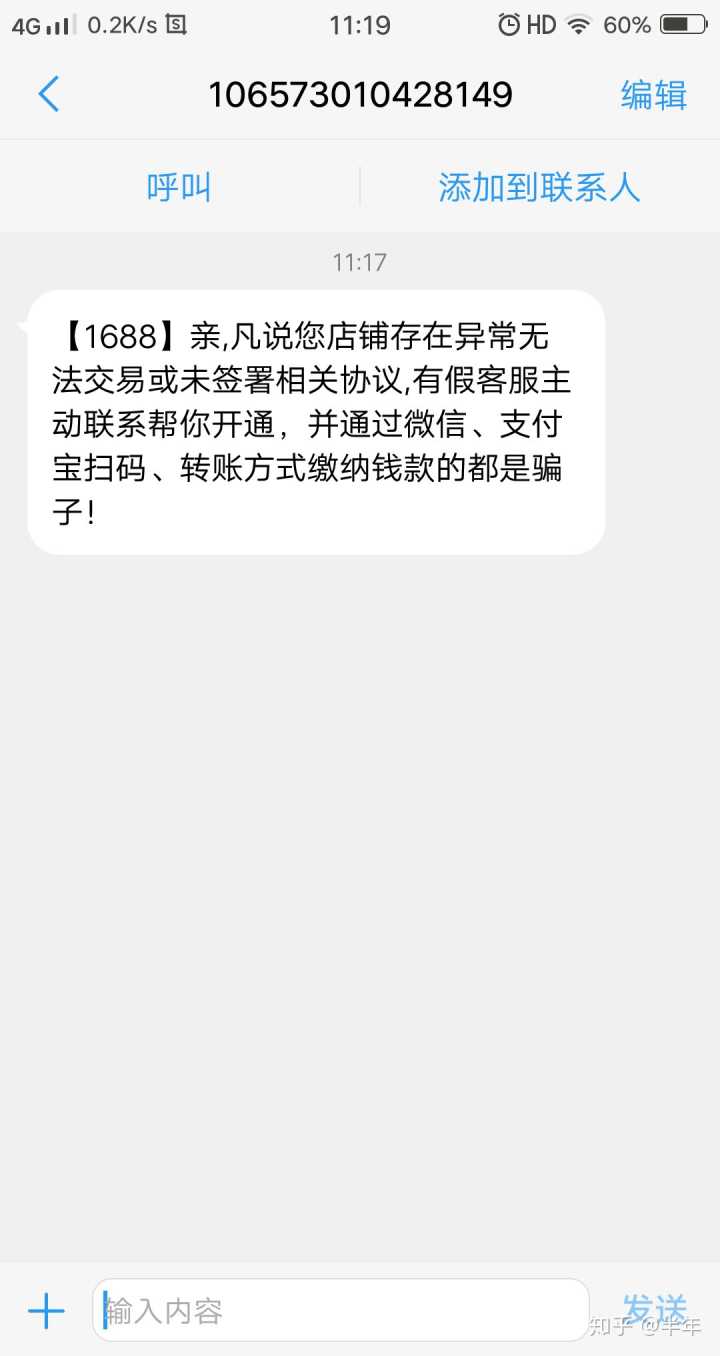Open the plus attachment menu

tap(46, 1311)
